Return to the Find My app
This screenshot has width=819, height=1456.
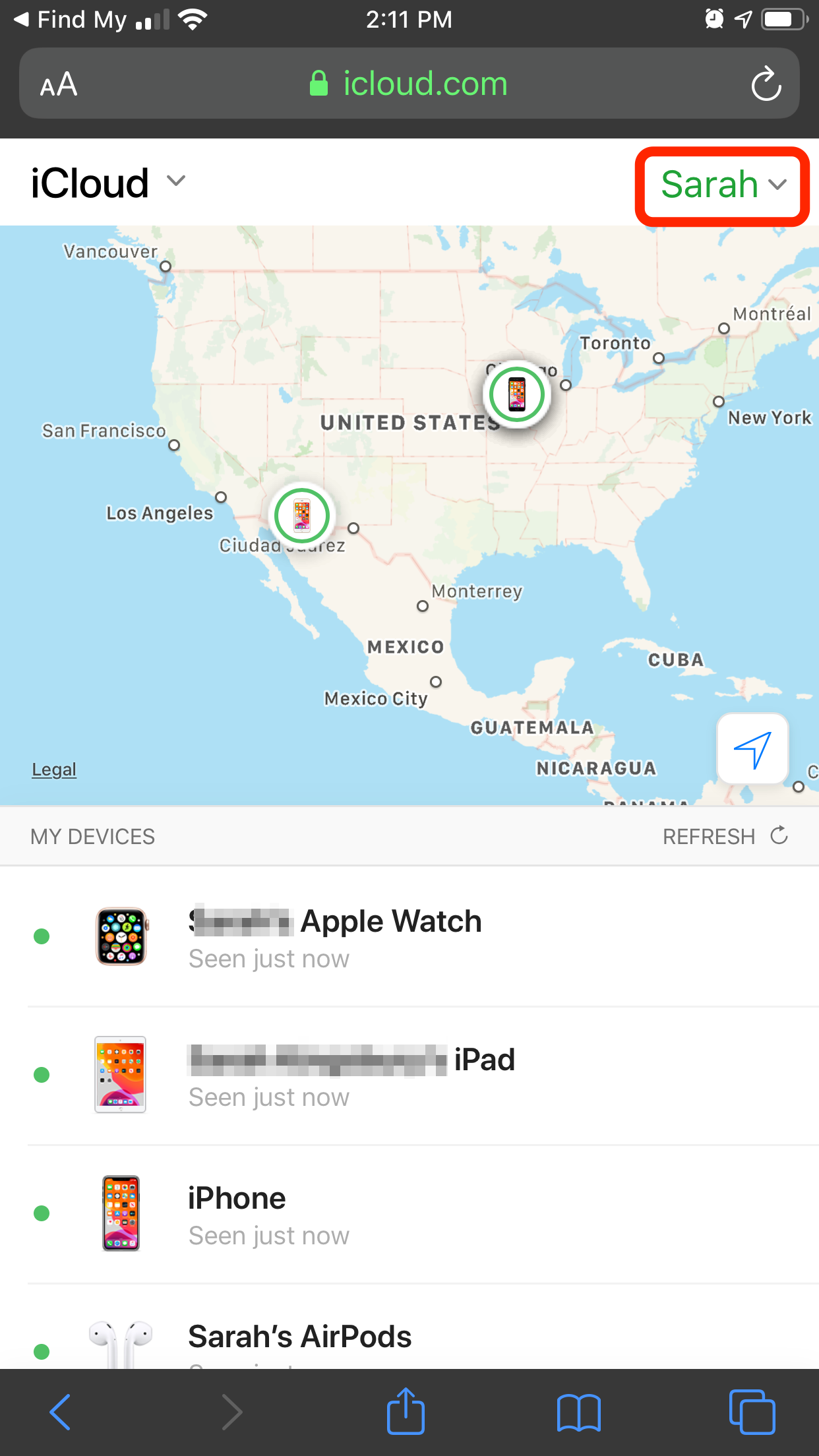pyautogui.click(x=69, y=20)
